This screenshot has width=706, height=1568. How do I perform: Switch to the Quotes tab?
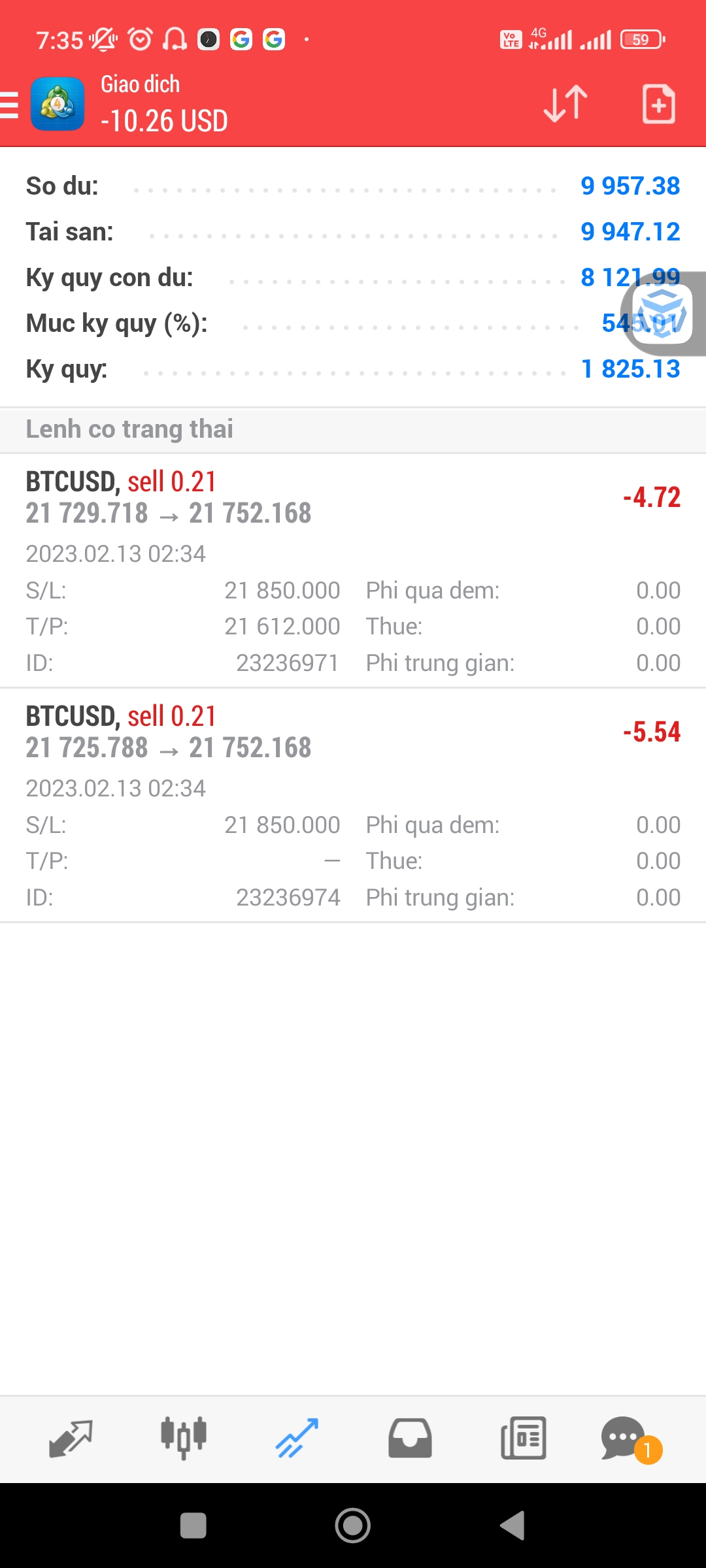click(71, 1439)
